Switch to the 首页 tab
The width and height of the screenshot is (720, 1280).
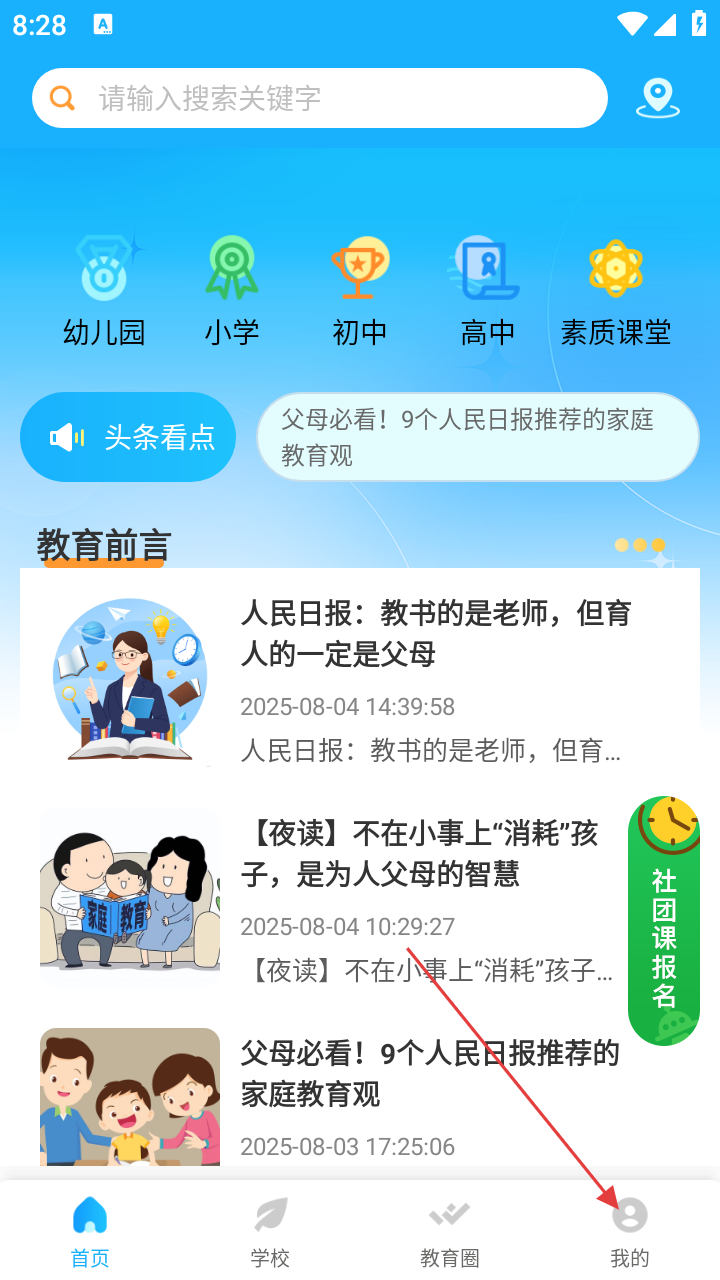pyautogui.click(x=90, y=1230)
